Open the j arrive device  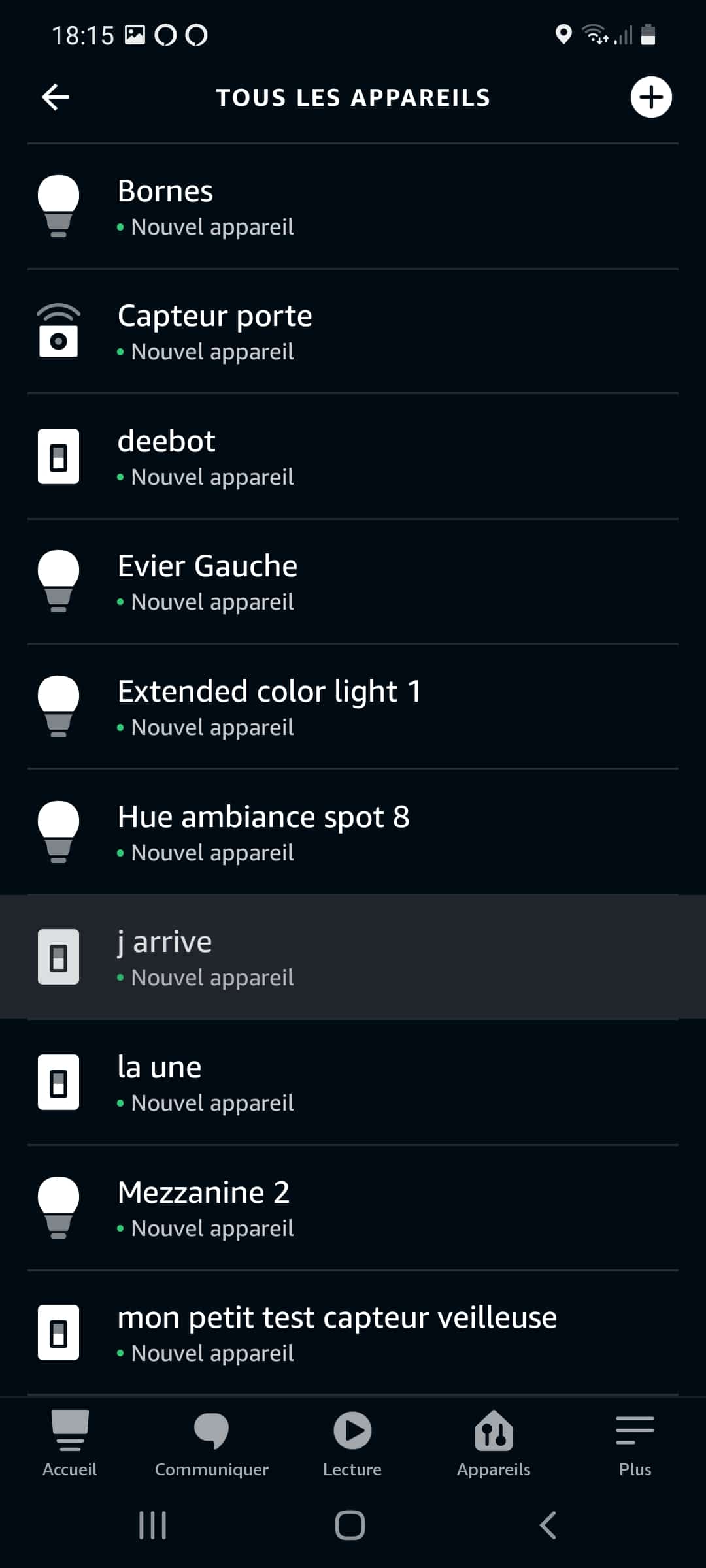point(353,957)
